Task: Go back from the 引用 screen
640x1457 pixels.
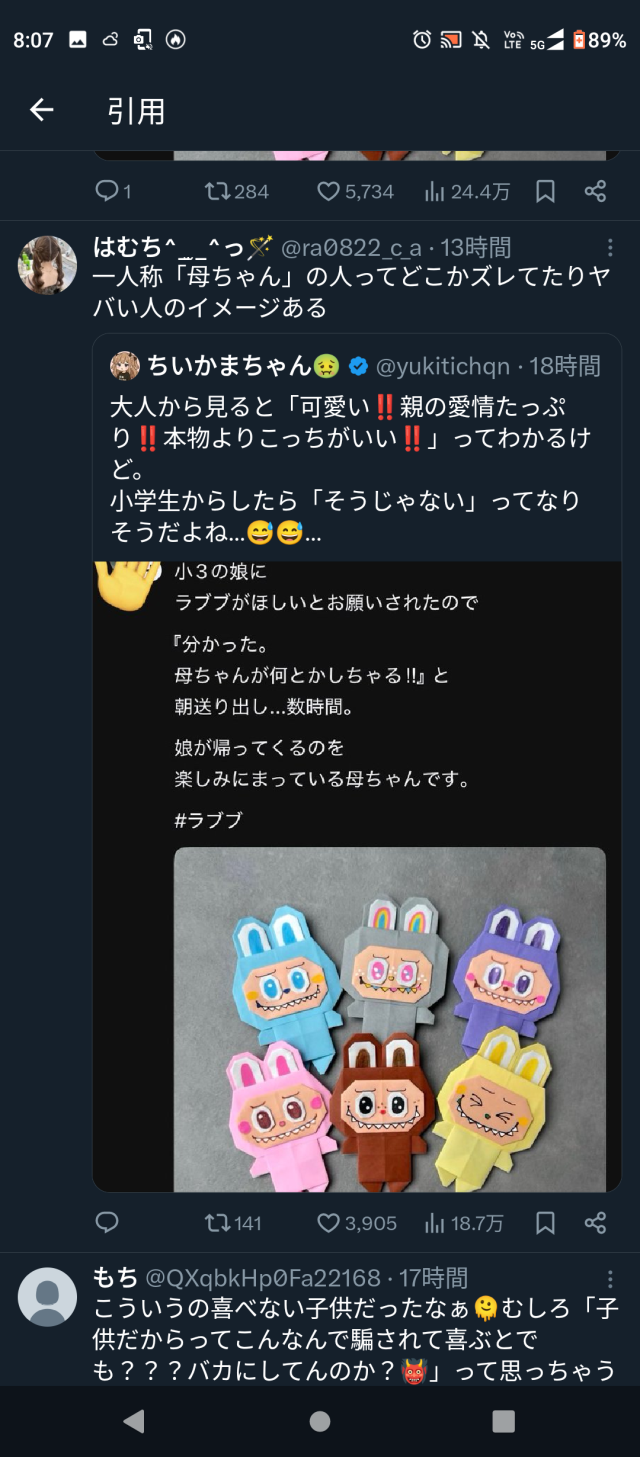Action: pos(41,110)
